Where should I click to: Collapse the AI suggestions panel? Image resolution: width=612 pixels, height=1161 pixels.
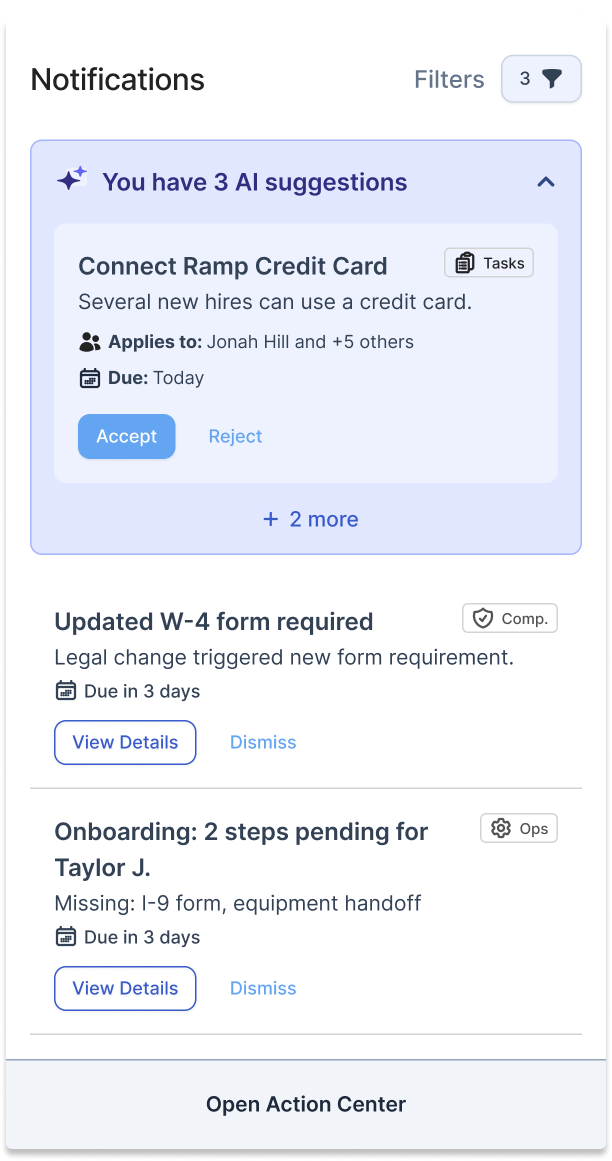545,182
